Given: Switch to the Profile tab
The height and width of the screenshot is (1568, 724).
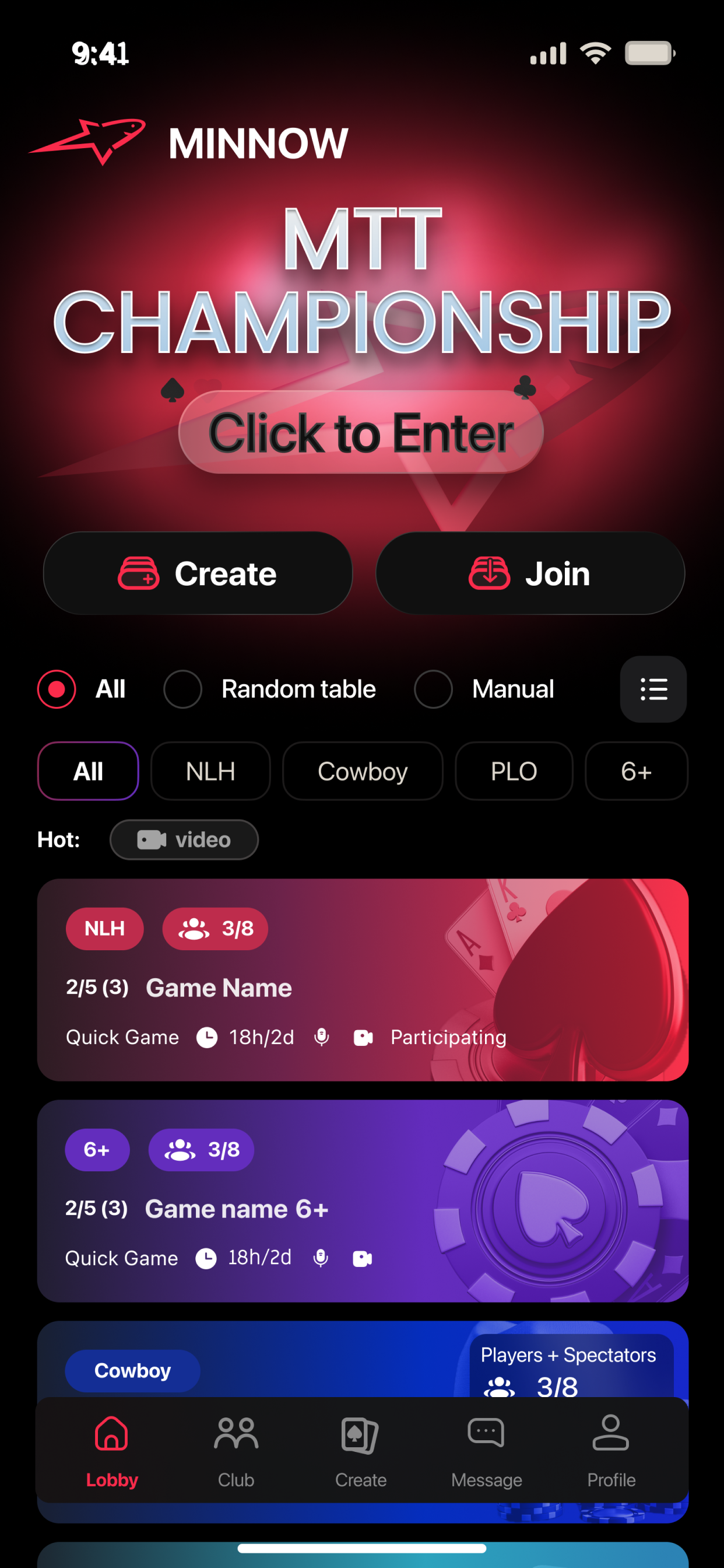Looking at the screenshot, I should tap(611, 1451).
